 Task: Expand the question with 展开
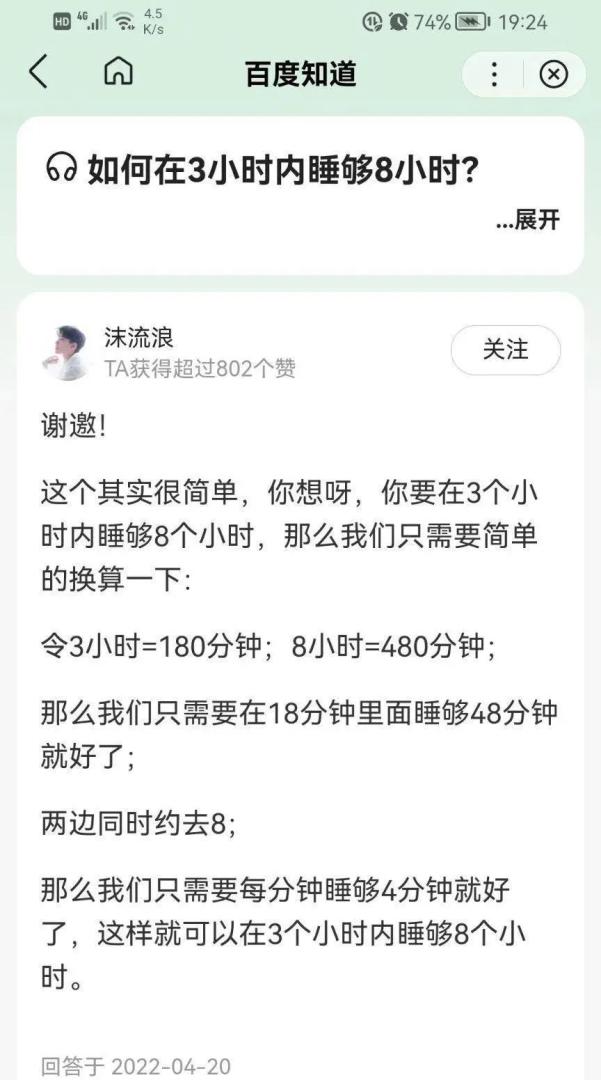[527, 221]
